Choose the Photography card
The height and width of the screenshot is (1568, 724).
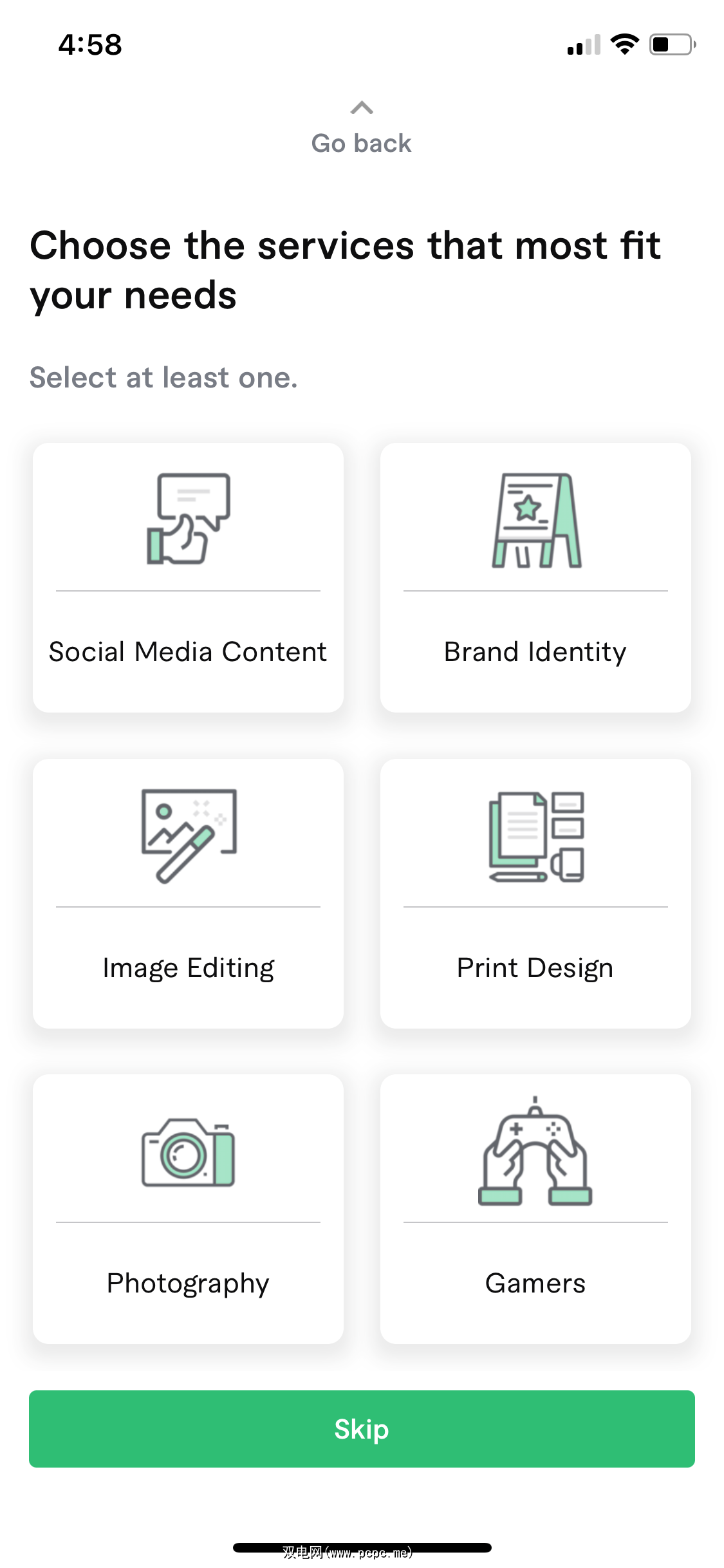click(188, 1209)
